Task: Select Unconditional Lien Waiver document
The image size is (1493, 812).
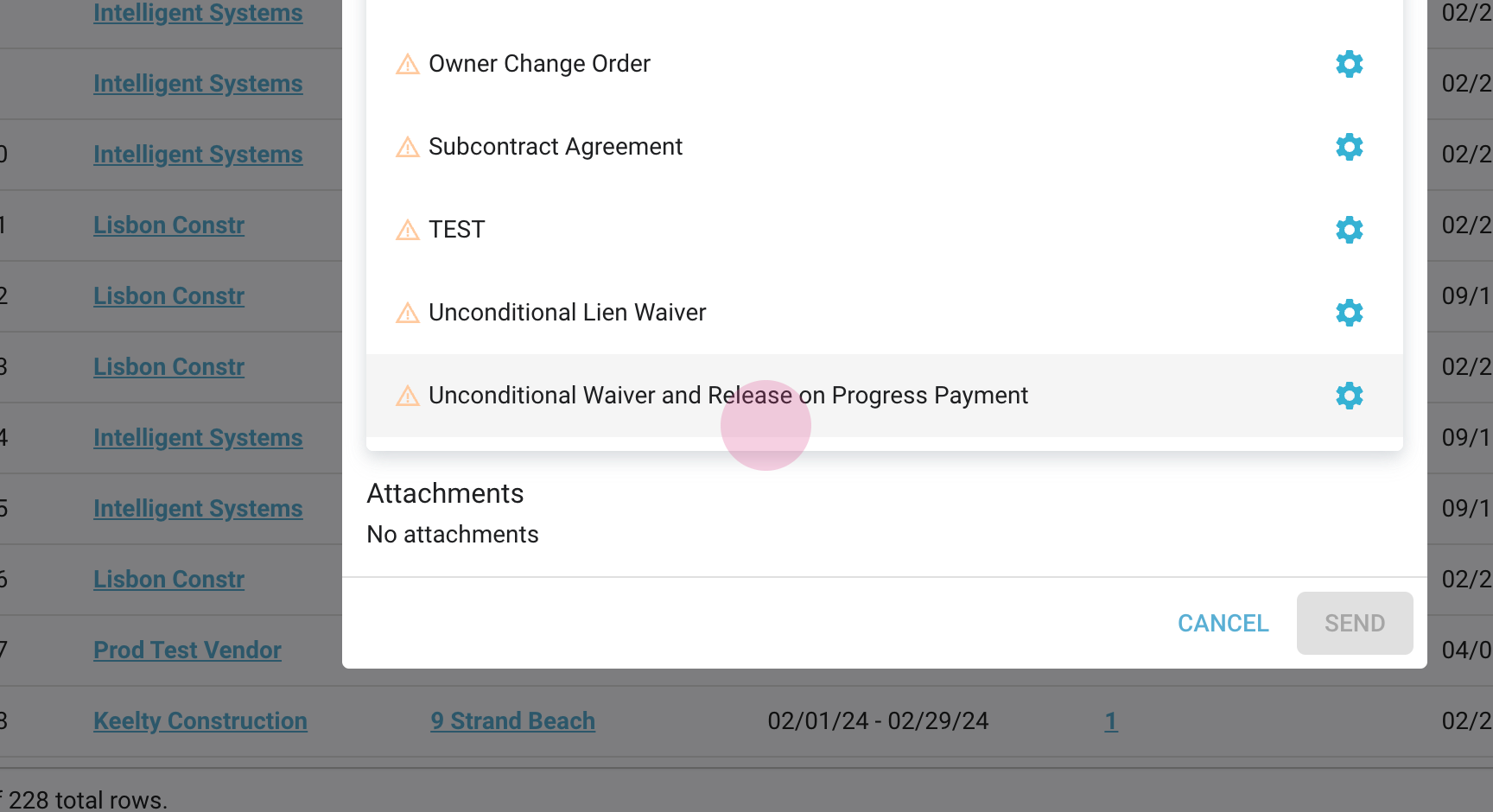Action: click(567, 313)
